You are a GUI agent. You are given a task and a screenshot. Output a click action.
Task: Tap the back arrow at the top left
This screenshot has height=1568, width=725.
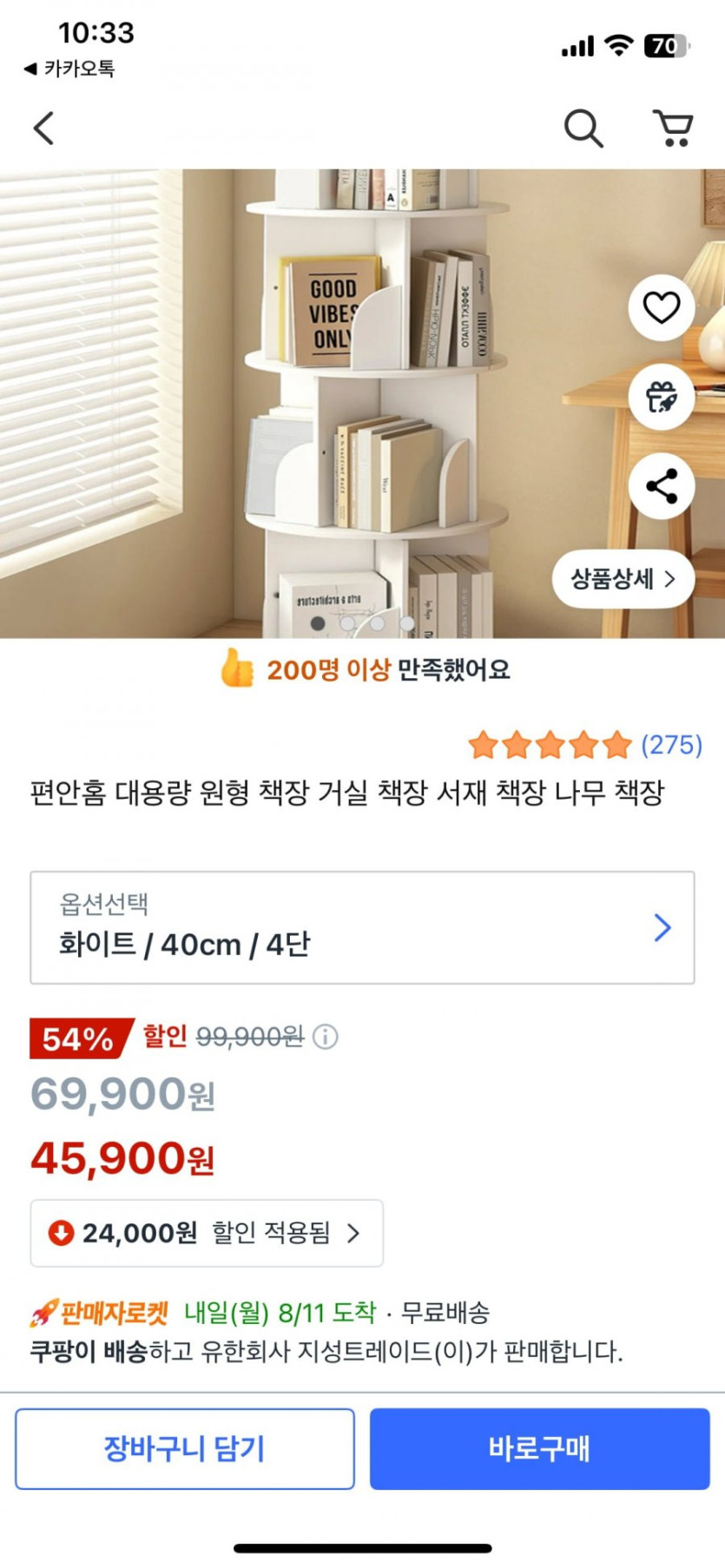[43, 127]
